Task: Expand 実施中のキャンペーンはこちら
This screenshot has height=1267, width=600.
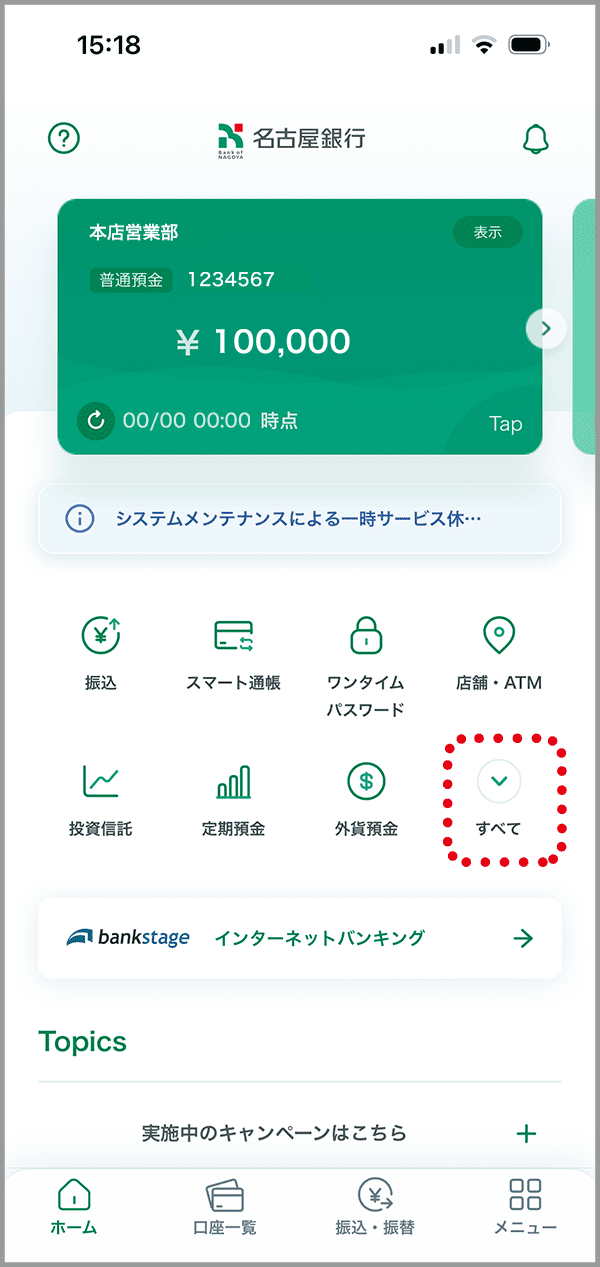Action: 300,1133
